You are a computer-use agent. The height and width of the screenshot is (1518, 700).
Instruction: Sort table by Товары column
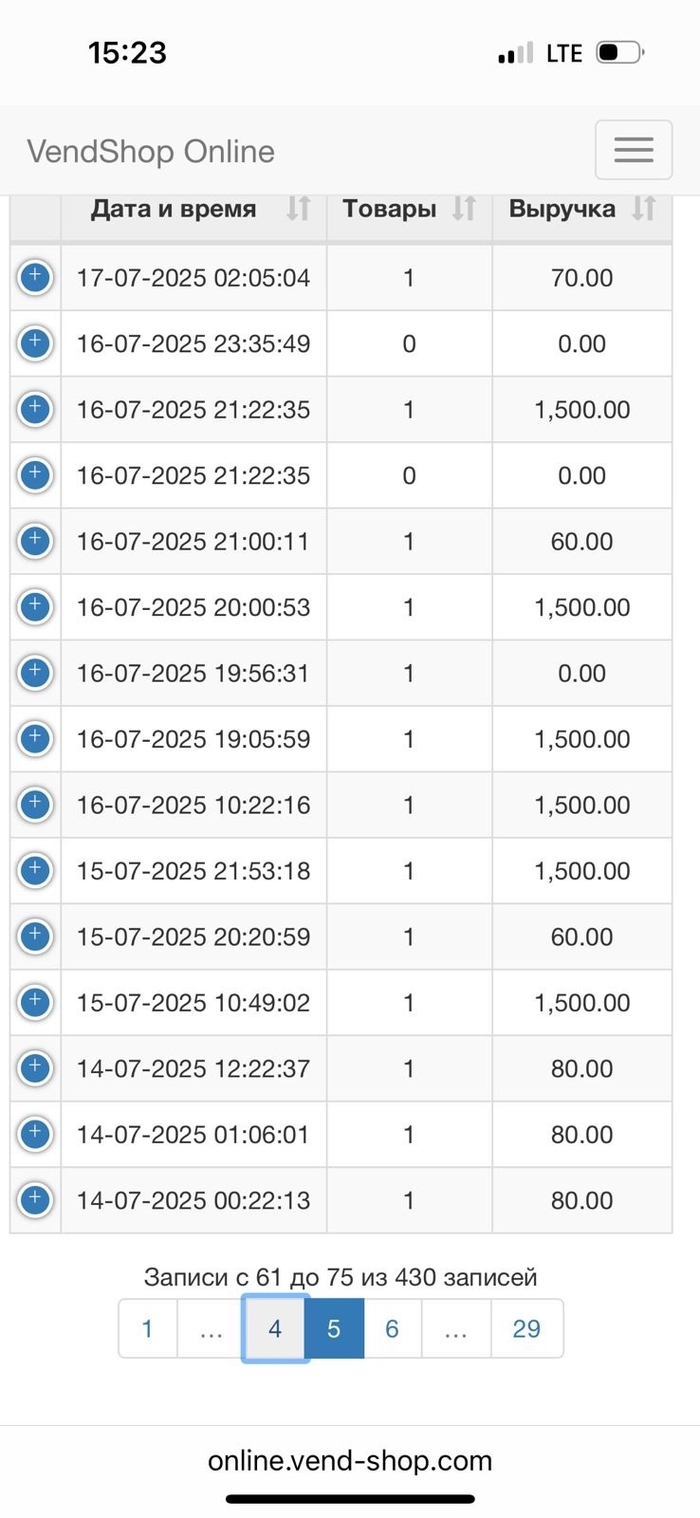409,209
